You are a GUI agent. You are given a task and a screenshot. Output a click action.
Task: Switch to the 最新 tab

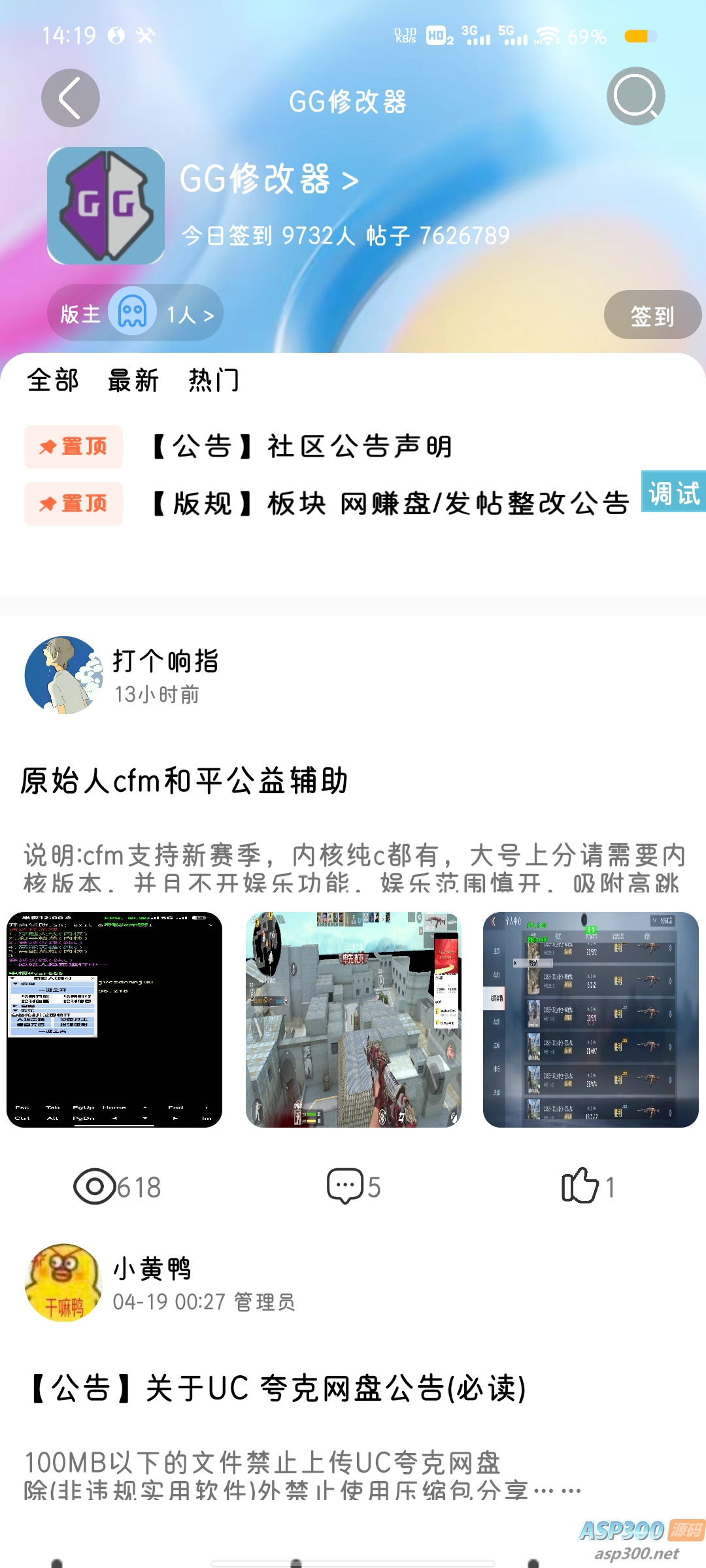click(133, 380)
